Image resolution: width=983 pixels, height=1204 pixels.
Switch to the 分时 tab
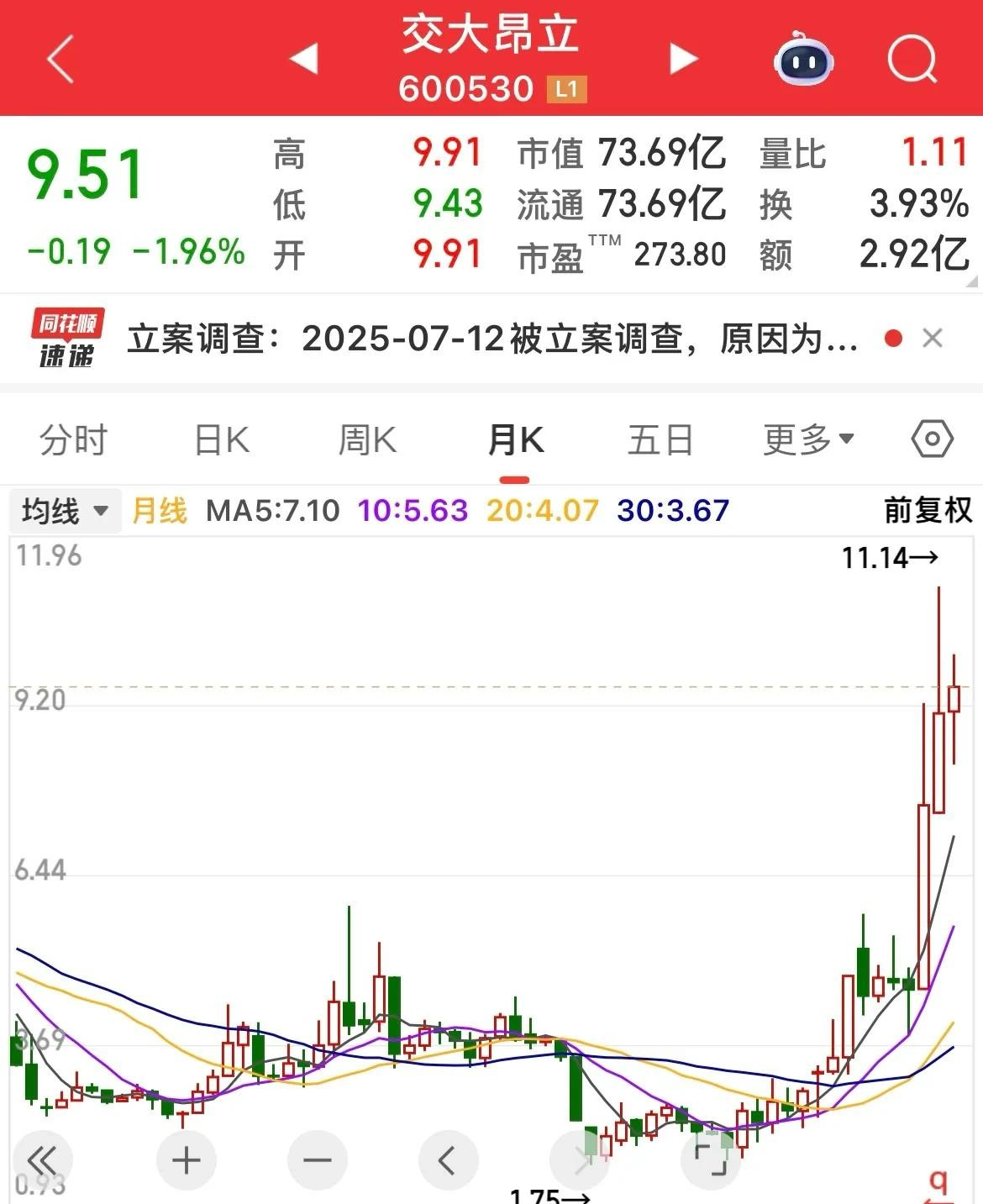(73, 440)
